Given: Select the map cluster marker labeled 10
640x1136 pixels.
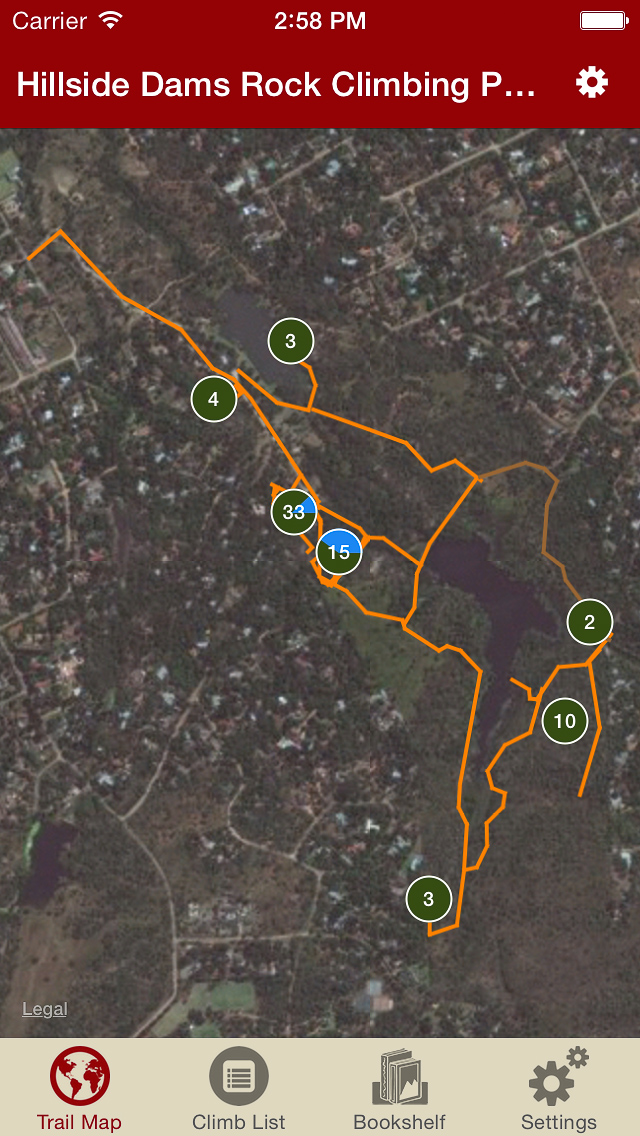Looking at the screenshot, I should [x=565, y=721].
